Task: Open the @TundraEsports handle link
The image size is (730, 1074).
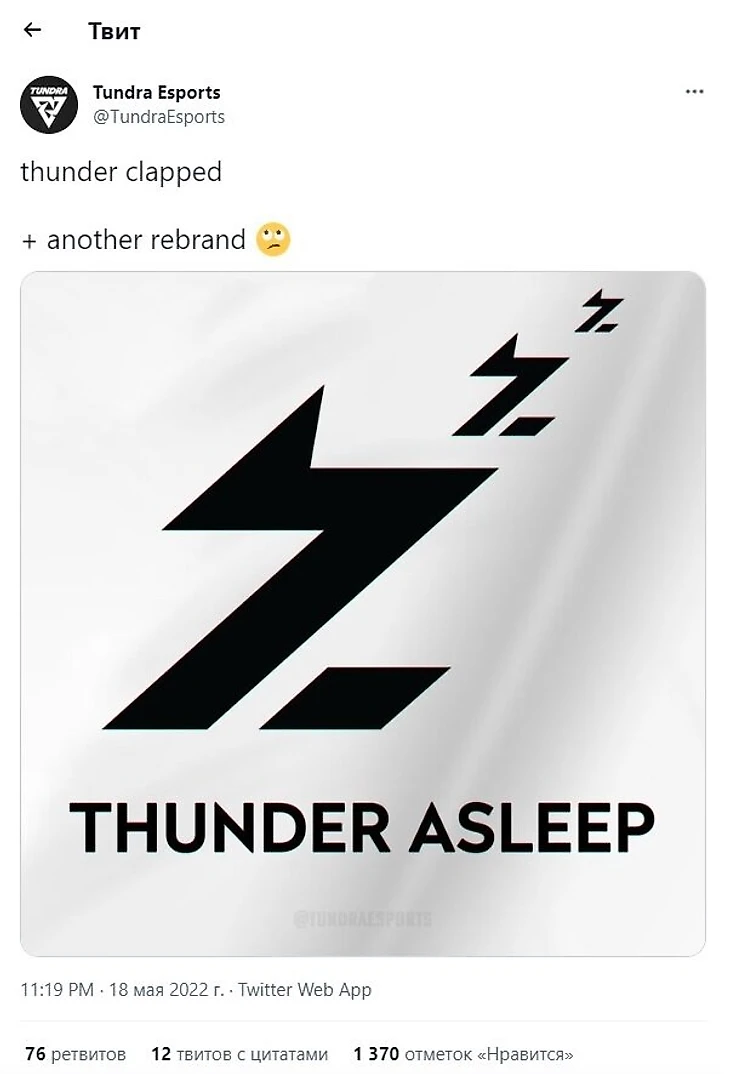Action: coord(158,117)
